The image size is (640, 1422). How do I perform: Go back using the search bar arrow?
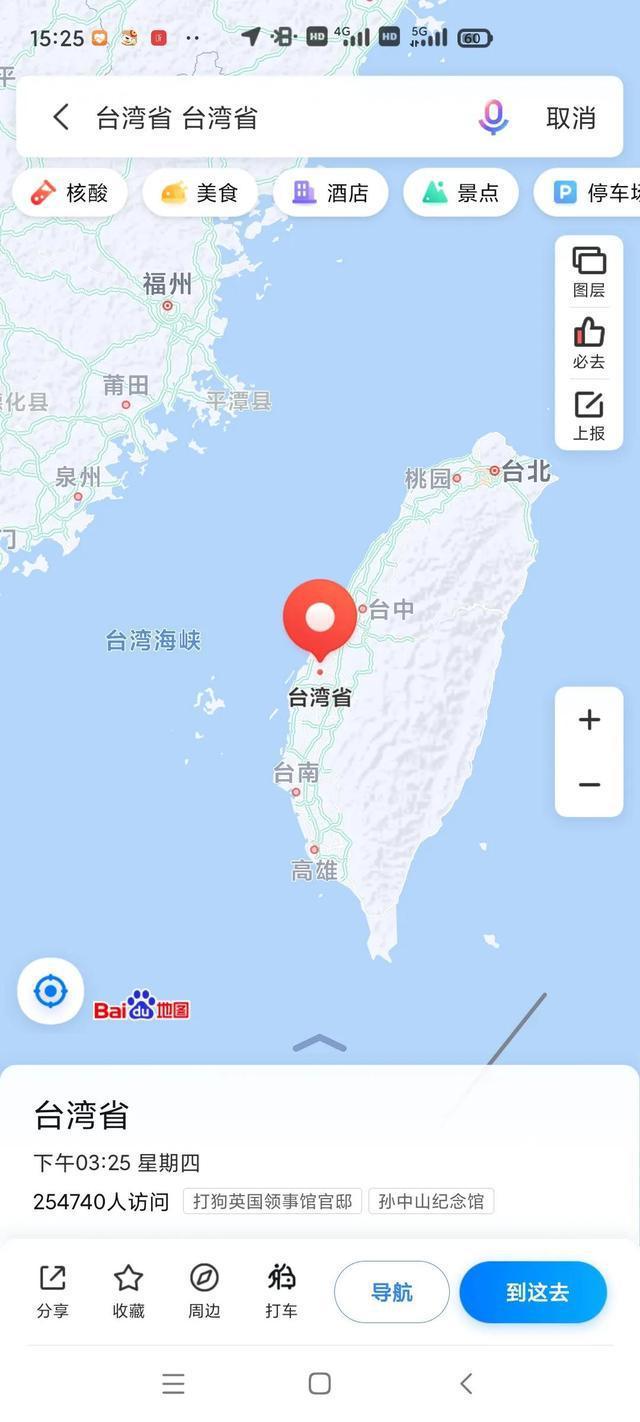61,117
